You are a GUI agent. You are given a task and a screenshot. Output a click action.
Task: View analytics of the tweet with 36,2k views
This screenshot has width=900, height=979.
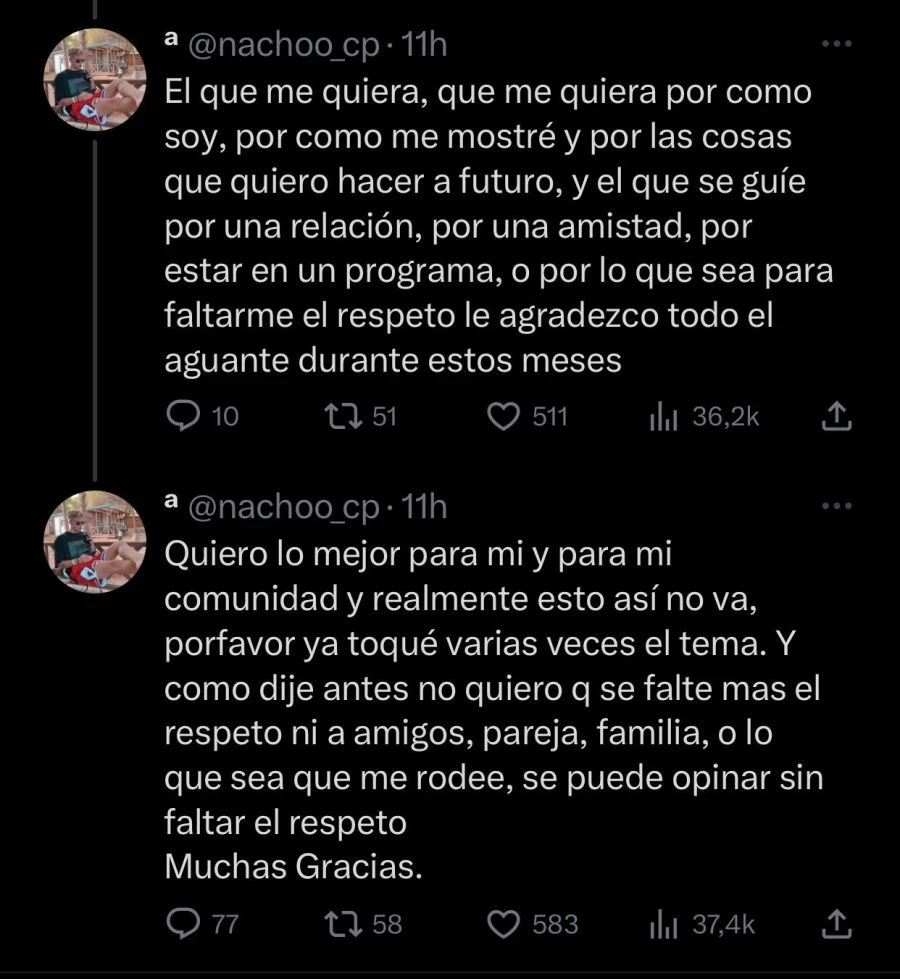click(x=664, y=416)
